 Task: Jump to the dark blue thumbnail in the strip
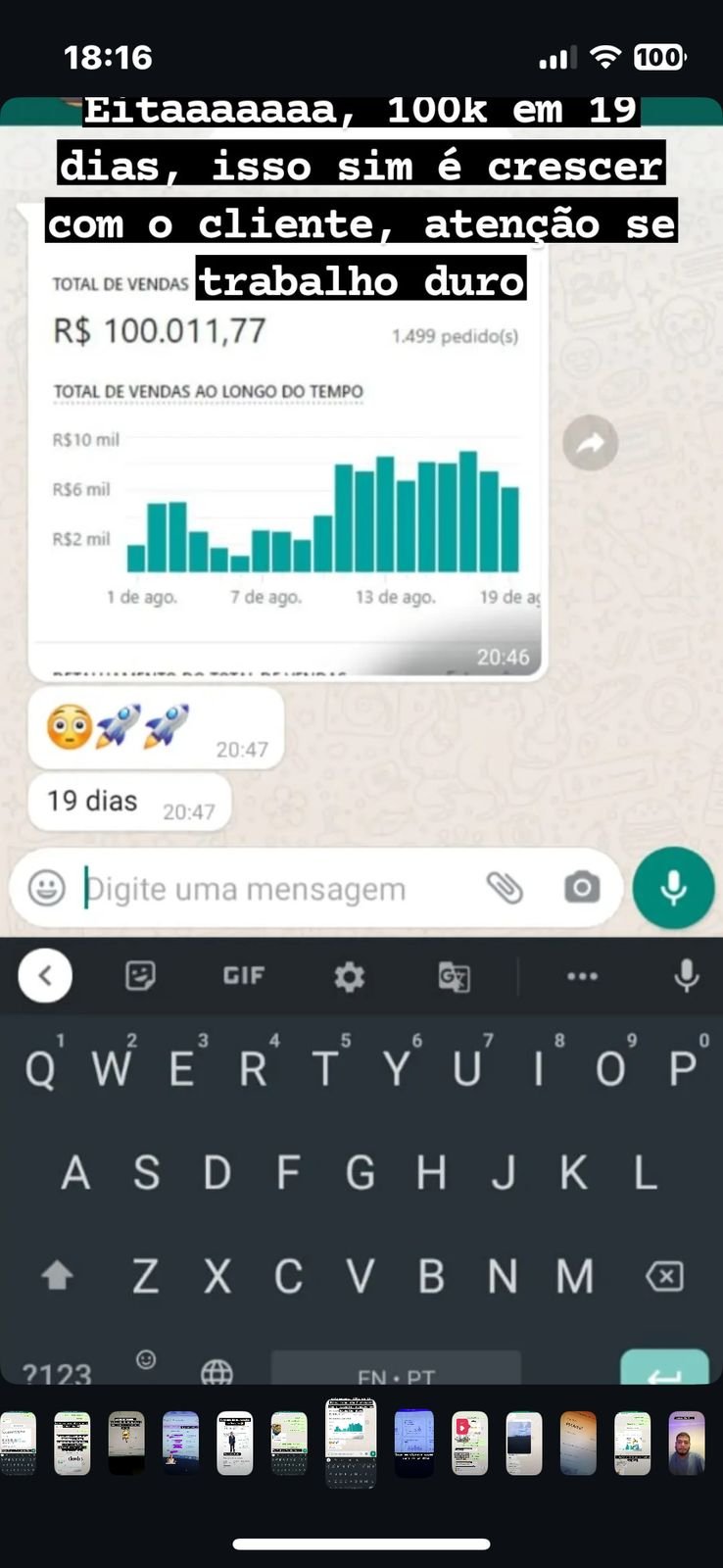tap(413, 1443)
